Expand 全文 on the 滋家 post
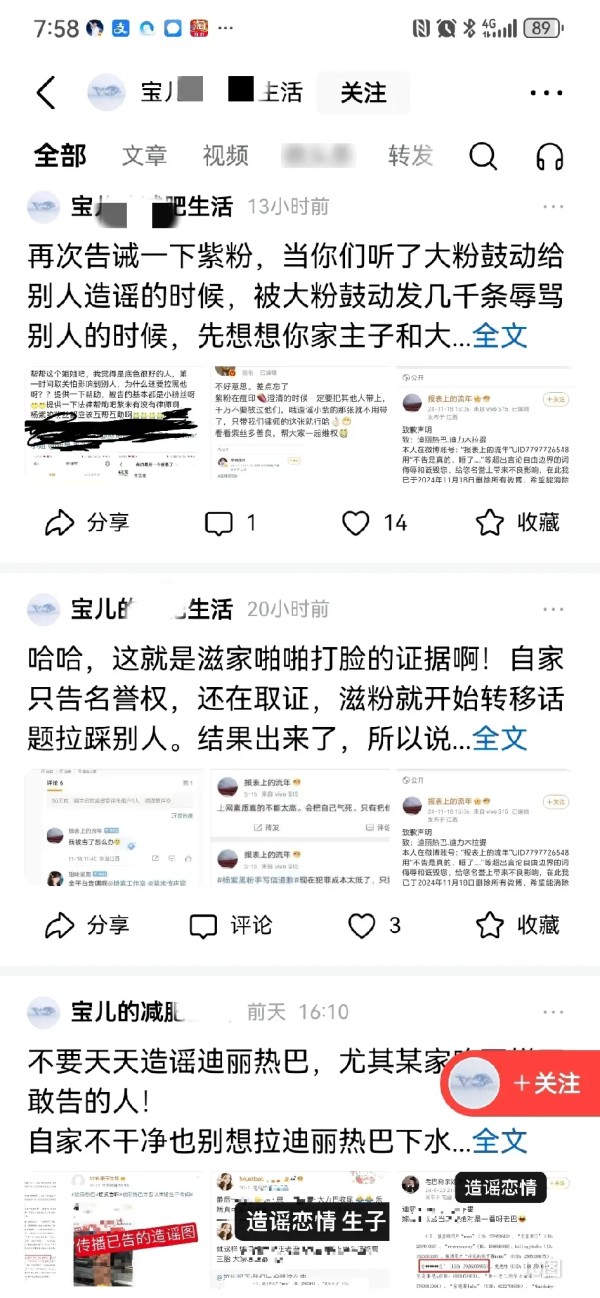 tap(500, 739)
